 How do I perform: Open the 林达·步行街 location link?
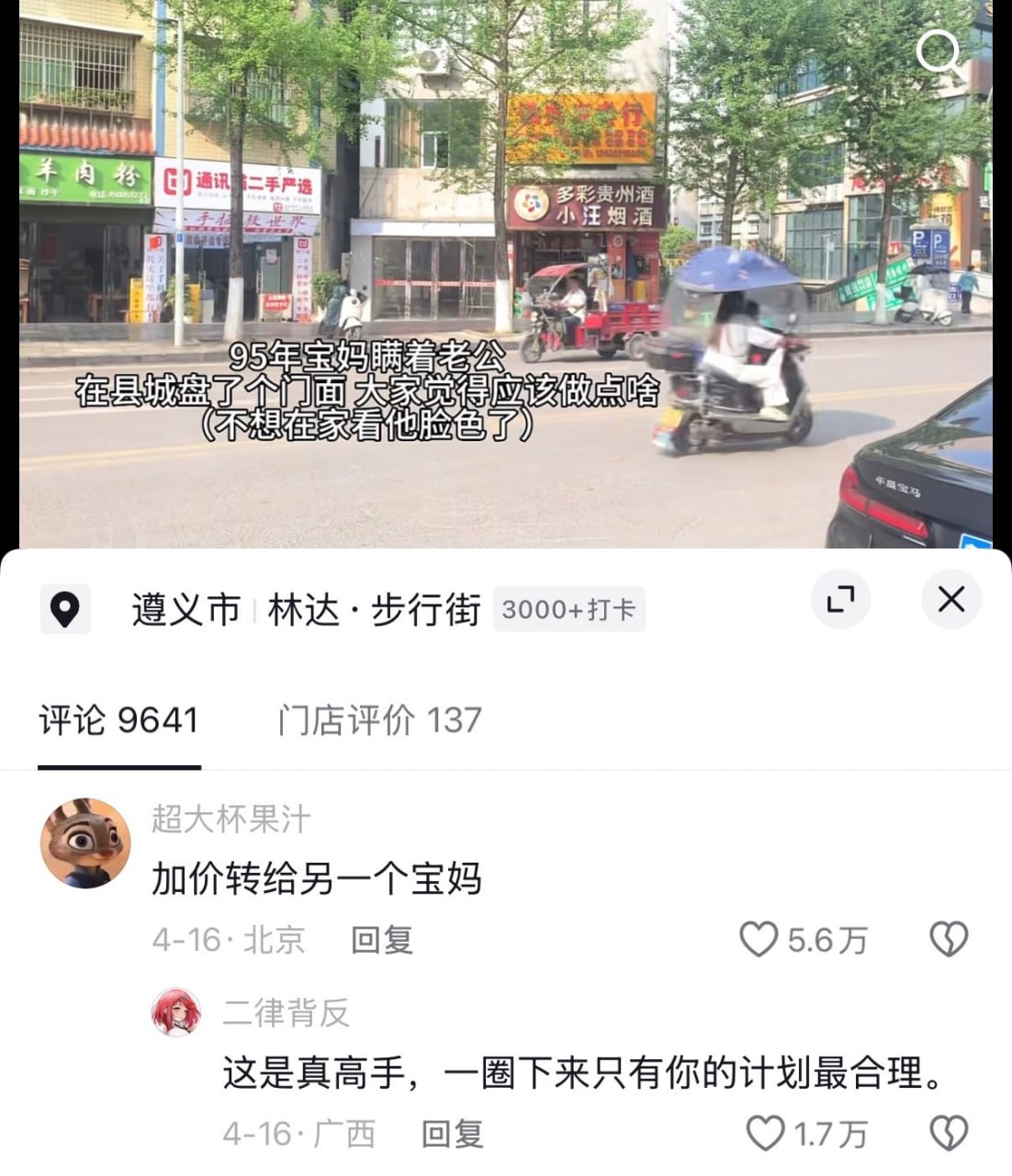[375, 609]
